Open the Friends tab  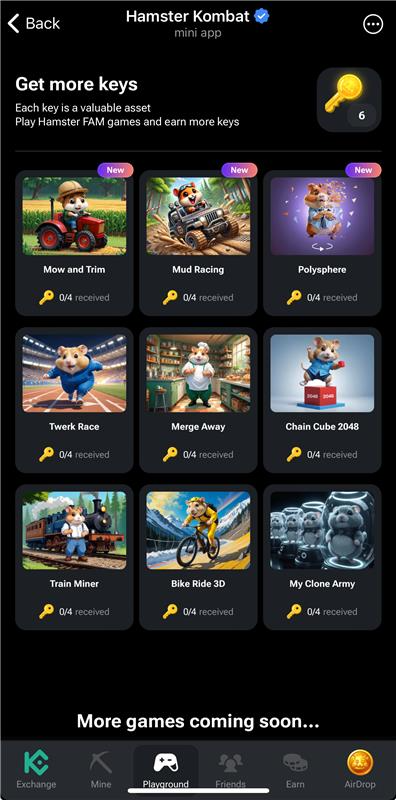coord(230,770)
